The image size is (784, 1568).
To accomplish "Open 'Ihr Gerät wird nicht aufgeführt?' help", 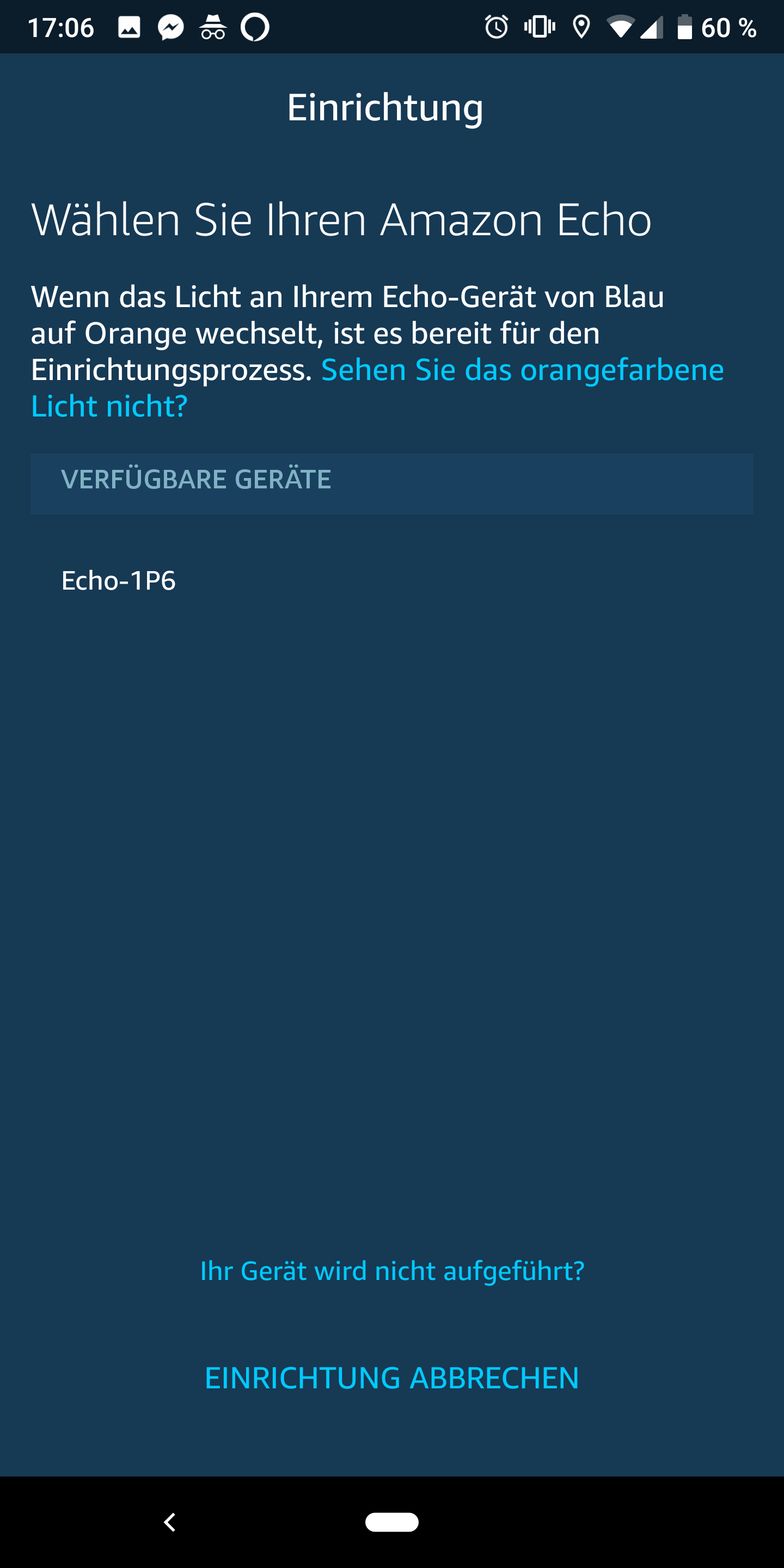I will (392, 1271).
